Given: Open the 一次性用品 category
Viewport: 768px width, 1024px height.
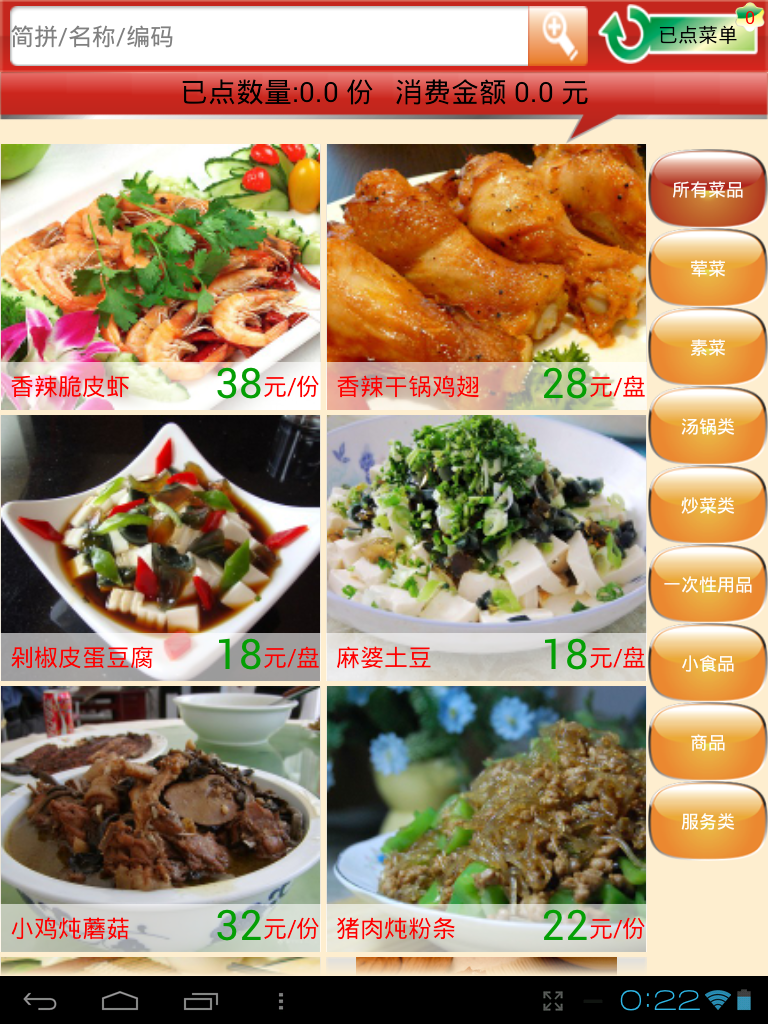Looking at the screenshot, I should pyautogui.click(x=707, y=584).
